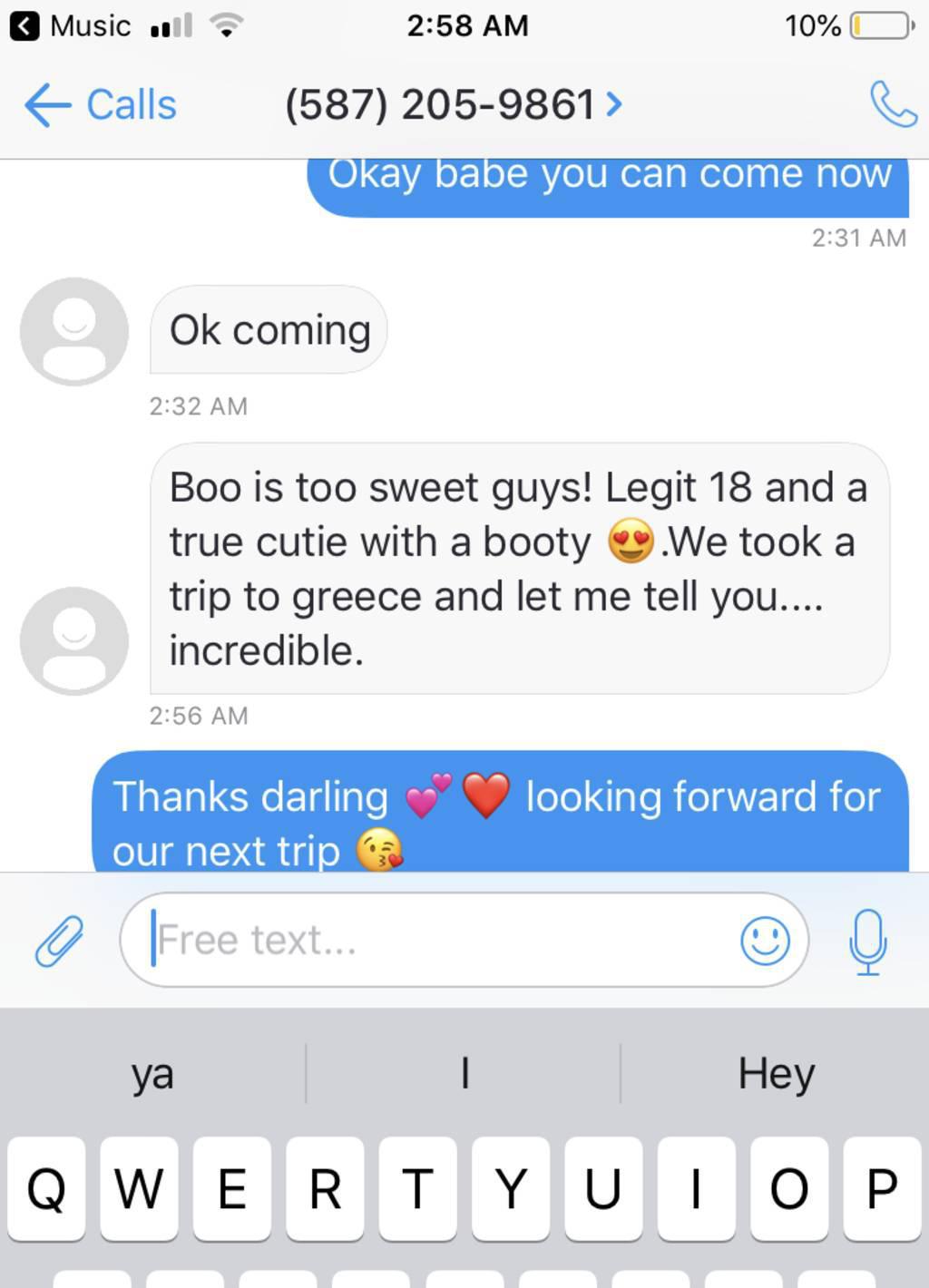Open sender avatar beside "Ok coming"
This screenshot has width=929, height=1288.
(x=74, y=331)
